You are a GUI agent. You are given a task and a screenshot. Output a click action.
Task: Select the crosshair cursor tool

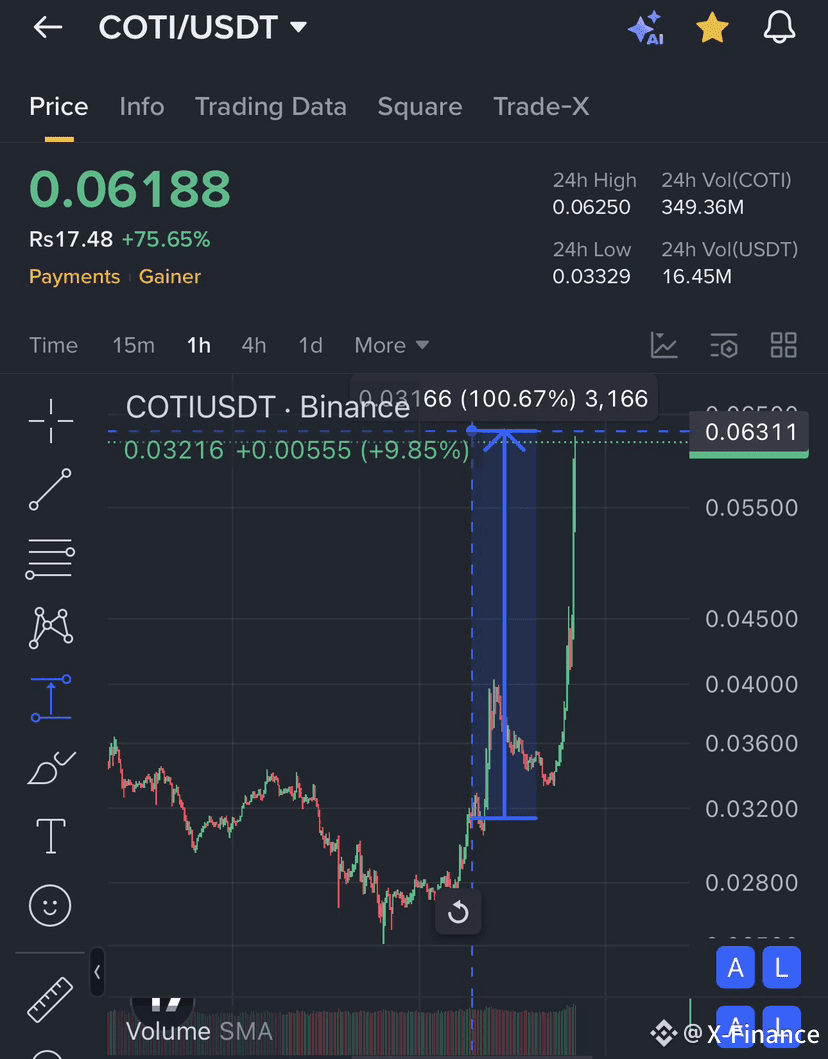(49, 420)
